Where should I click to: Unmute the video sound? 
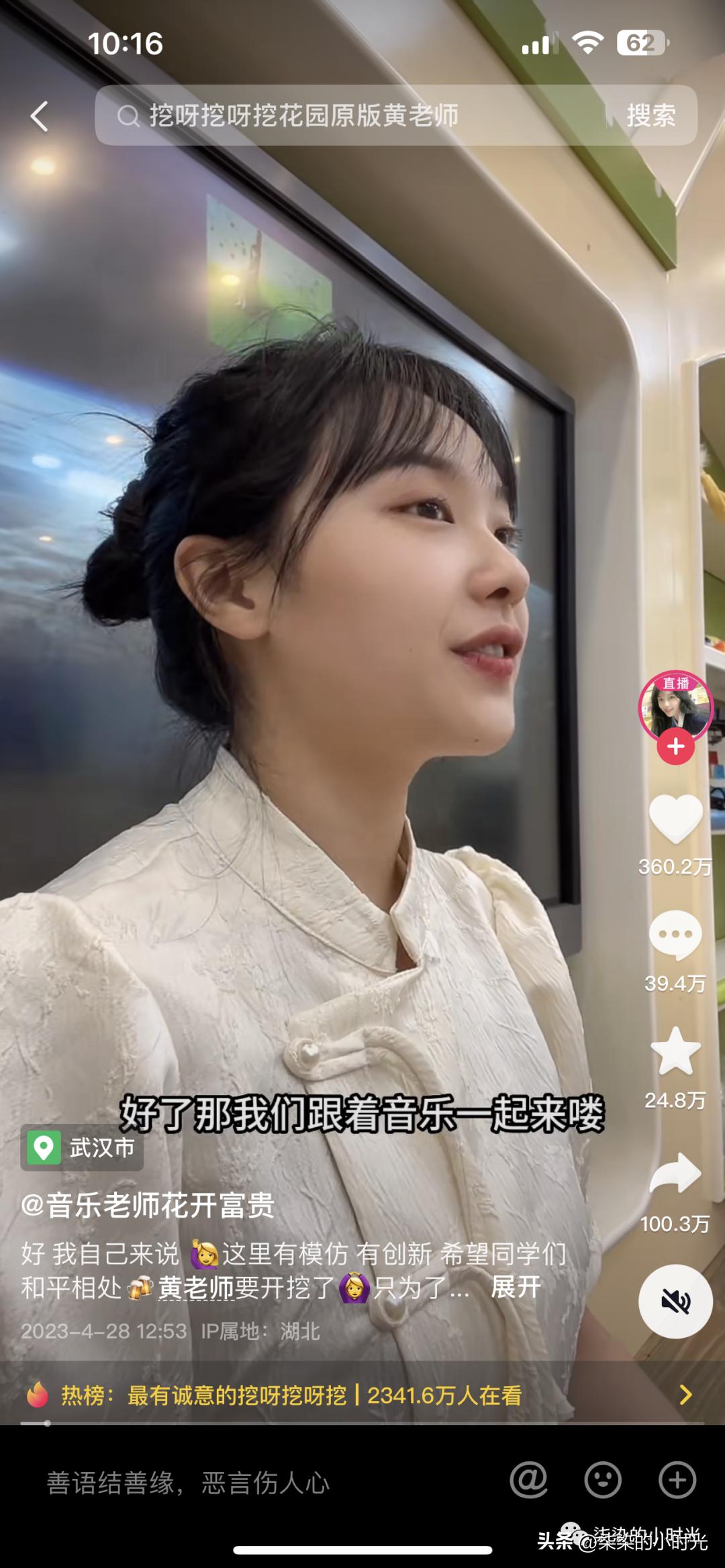(x=675, y=1302)
